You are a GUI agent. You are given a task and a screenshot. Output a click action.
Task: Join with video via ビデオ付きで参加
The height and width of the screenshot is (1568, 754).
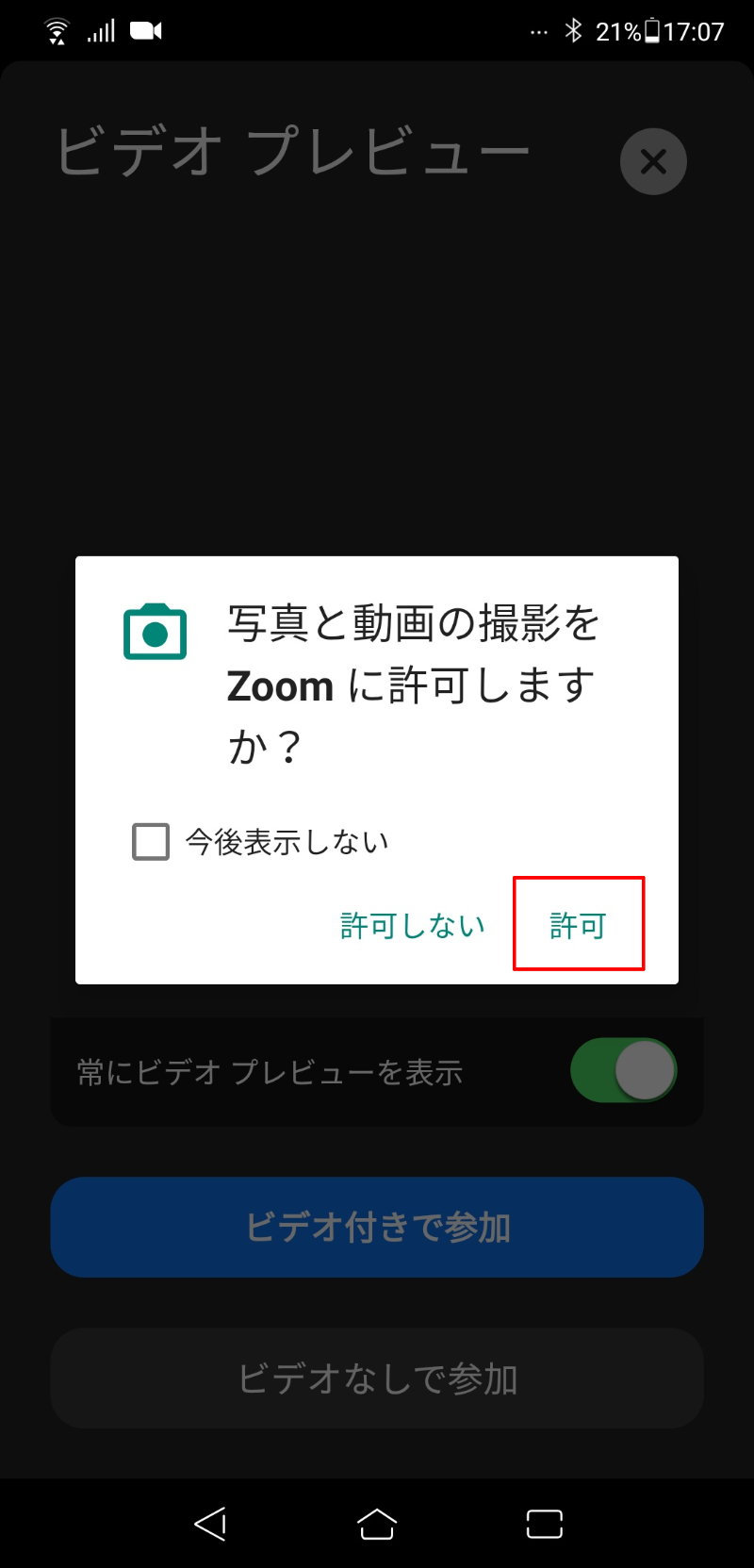point(377,1227)
